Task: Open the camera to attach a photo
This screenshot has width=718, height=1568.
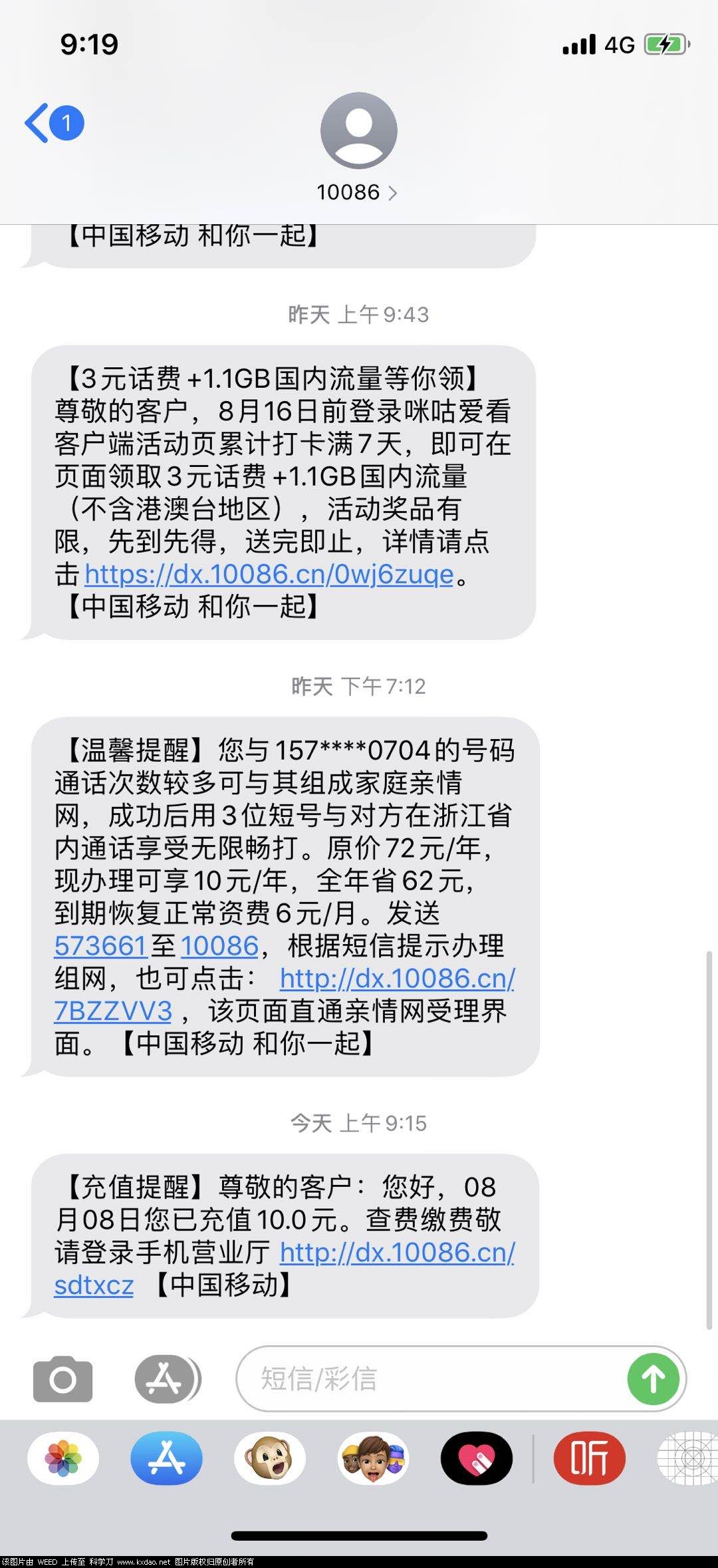Action: 63,1378
